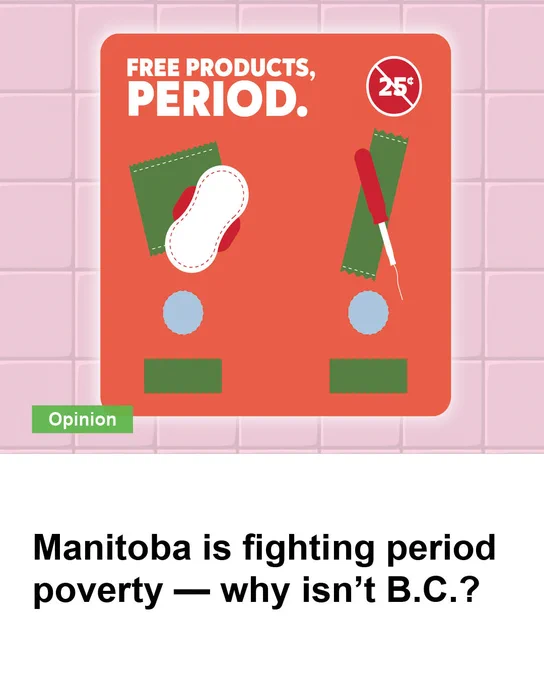This screenshot has height=680, width=544.
Task: Tap the Opinion category tag
Action: click(x=82, y=419)
